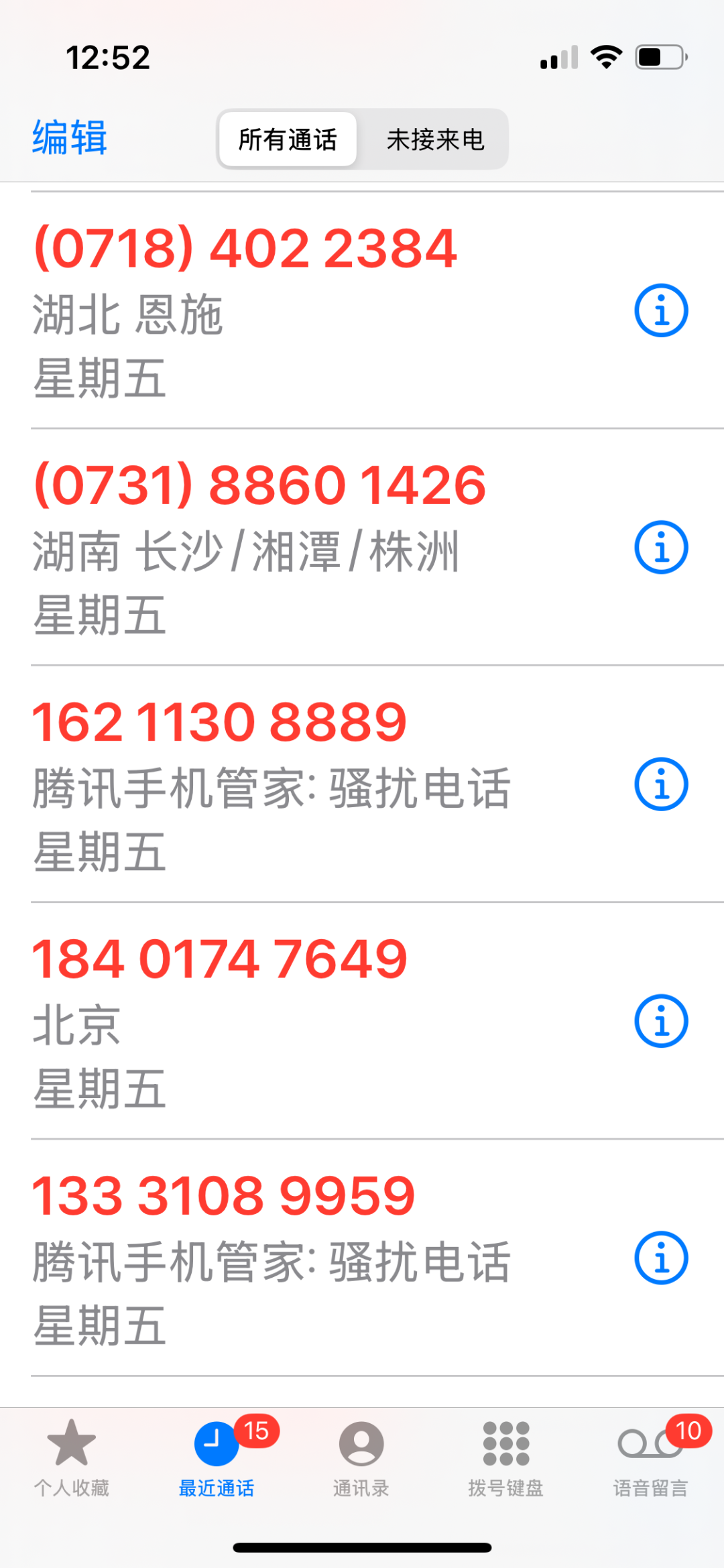The height and width of the screenshot is (1568, 724).
Task: Switch to 未接来电 missed calls
Action: pos(435,139)
